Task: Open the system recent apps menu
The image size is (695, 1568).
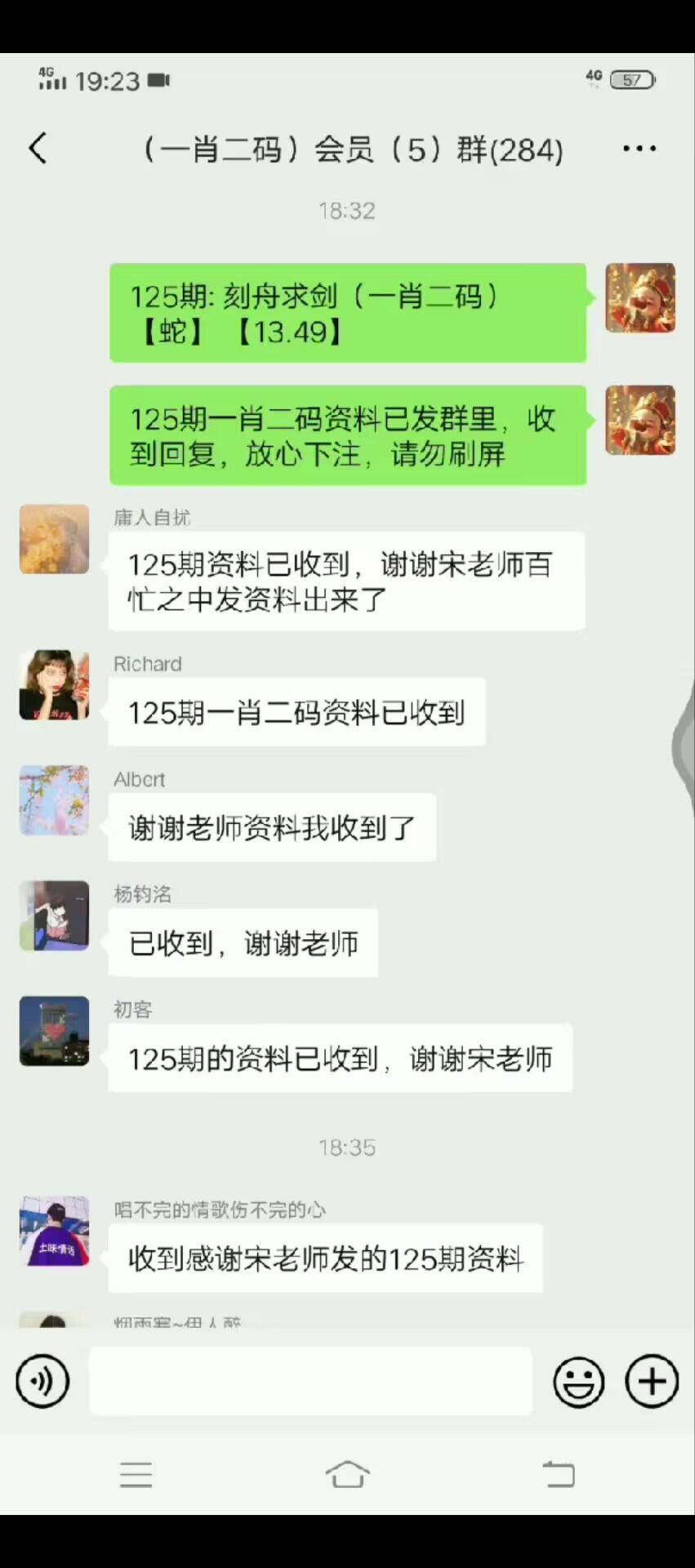Action: (136, 1475)
